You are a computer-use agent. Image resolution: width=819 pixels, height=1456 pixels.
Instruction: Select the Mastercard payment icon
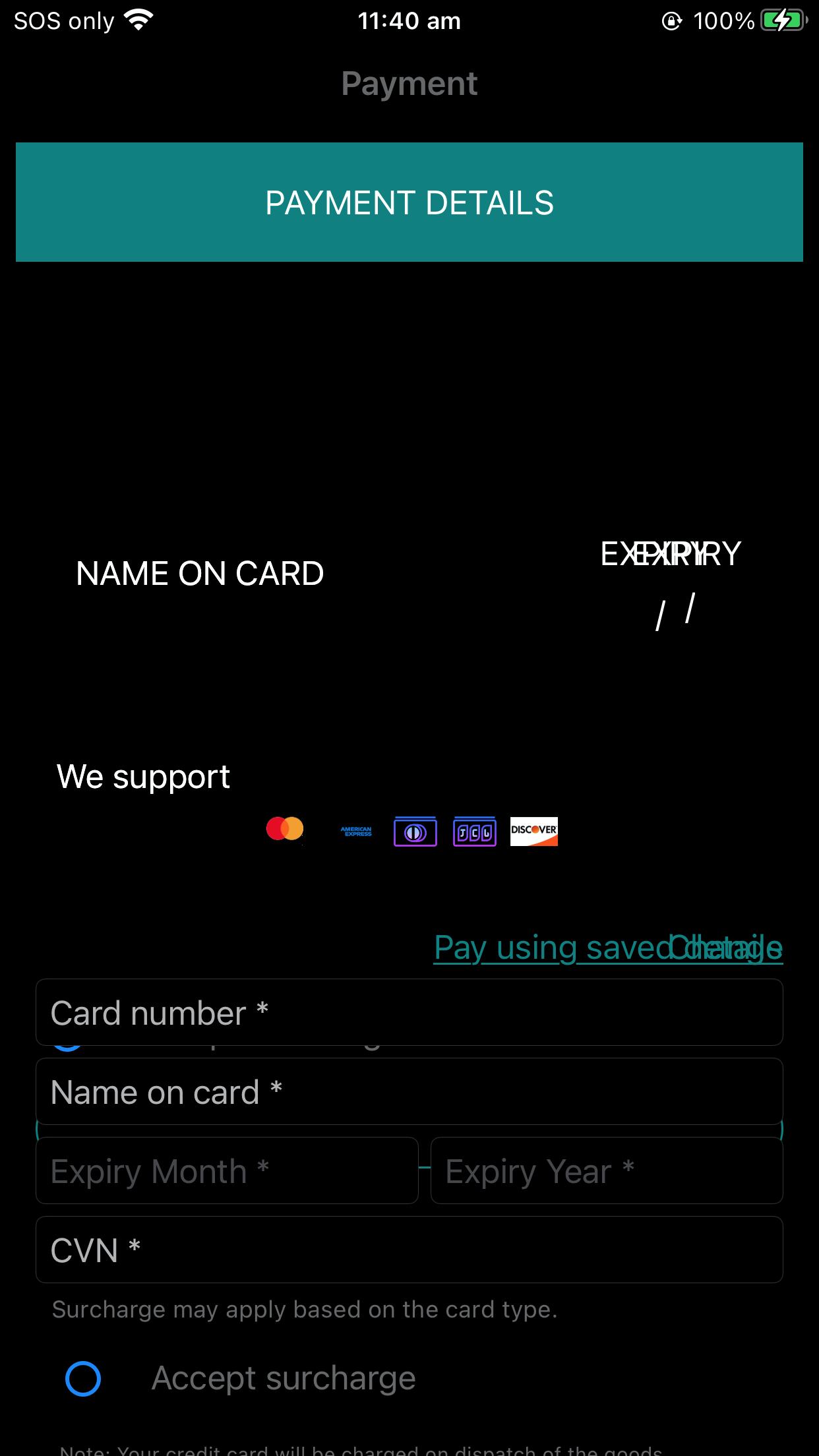coord(284,830)
